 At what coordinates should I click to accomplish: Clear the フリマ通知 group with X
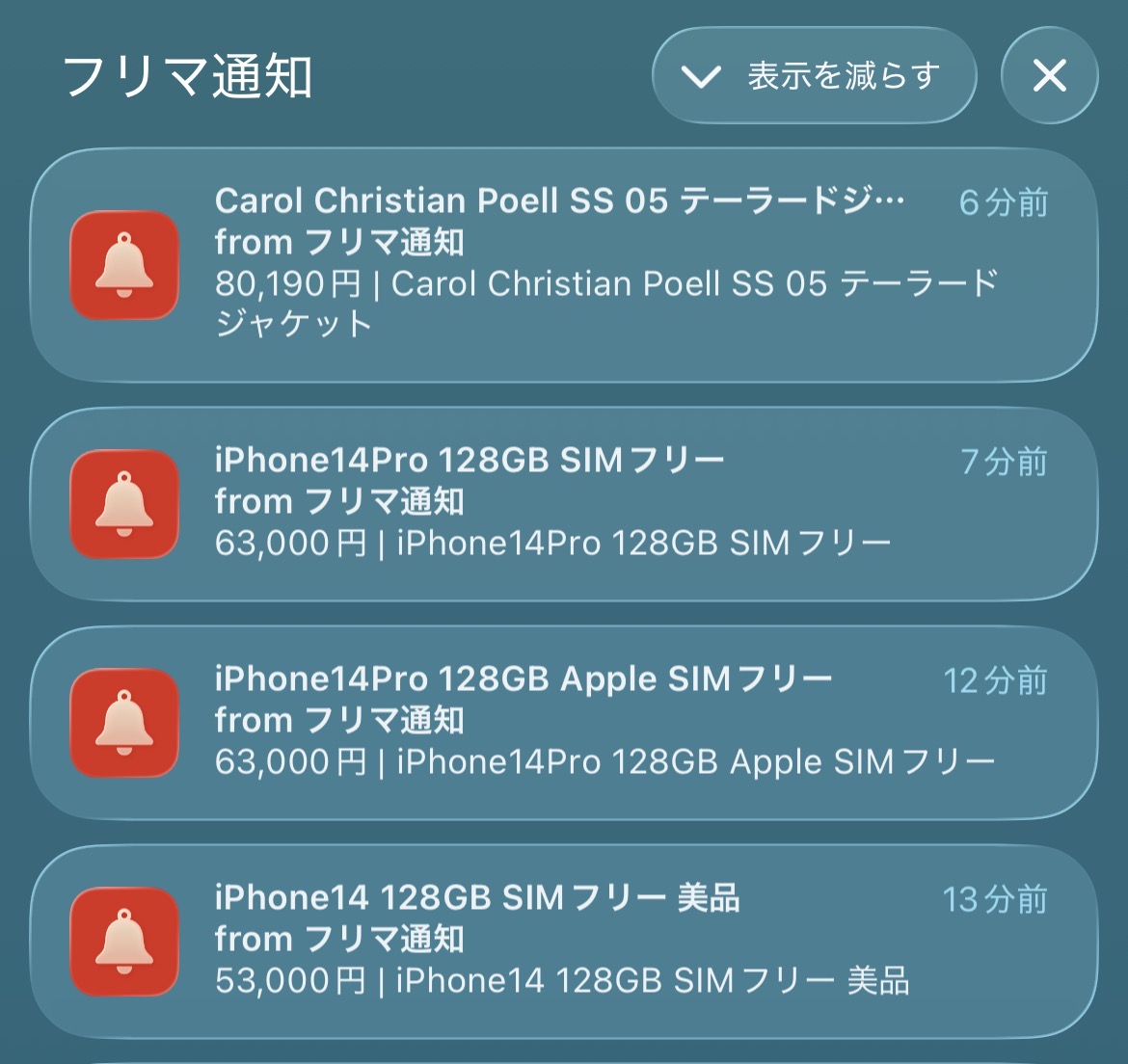1049,75
